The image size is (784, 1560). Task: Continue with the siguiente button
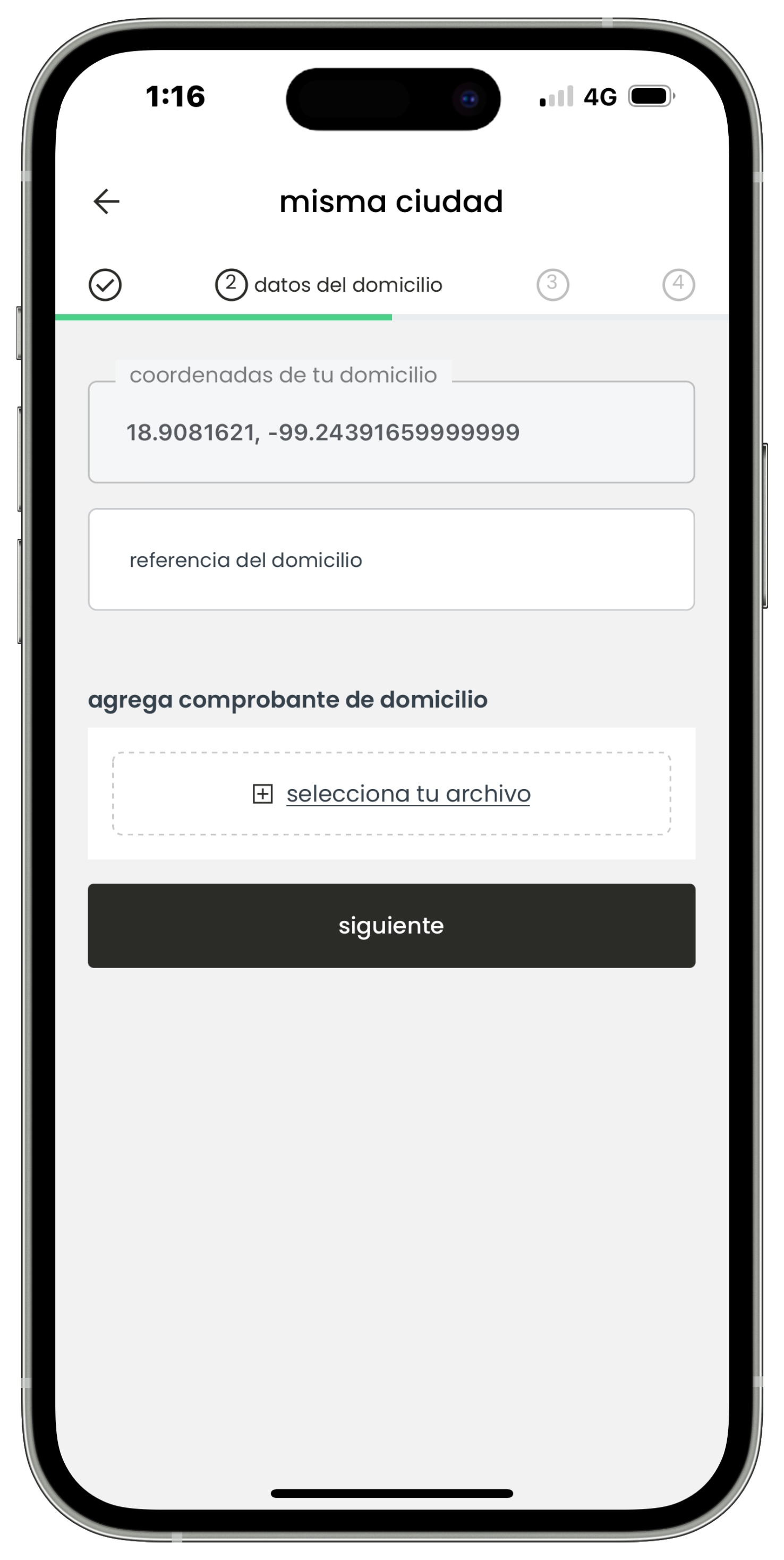(391, 926)
